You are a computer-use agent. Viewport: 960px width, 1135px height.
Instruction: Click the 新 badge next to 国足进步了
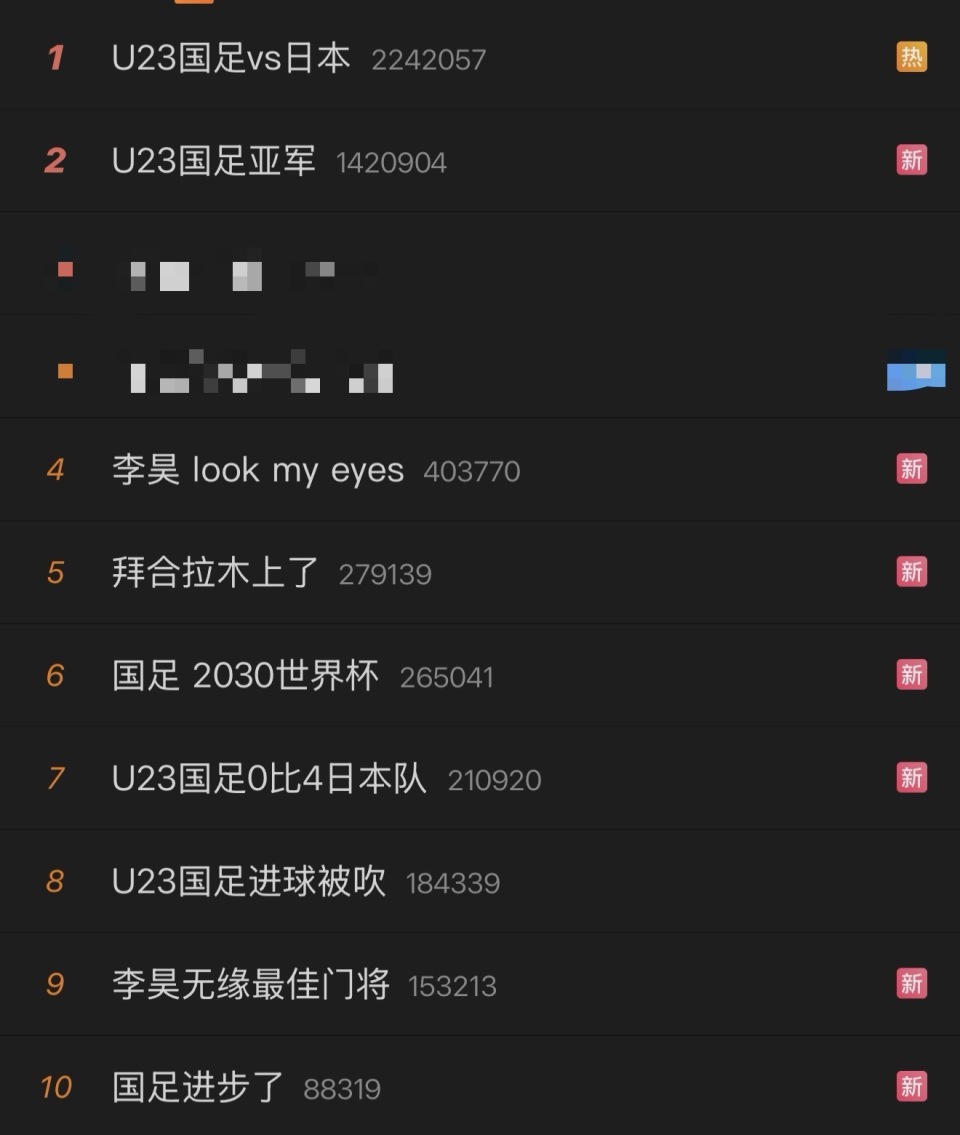tap(912, 1087)
